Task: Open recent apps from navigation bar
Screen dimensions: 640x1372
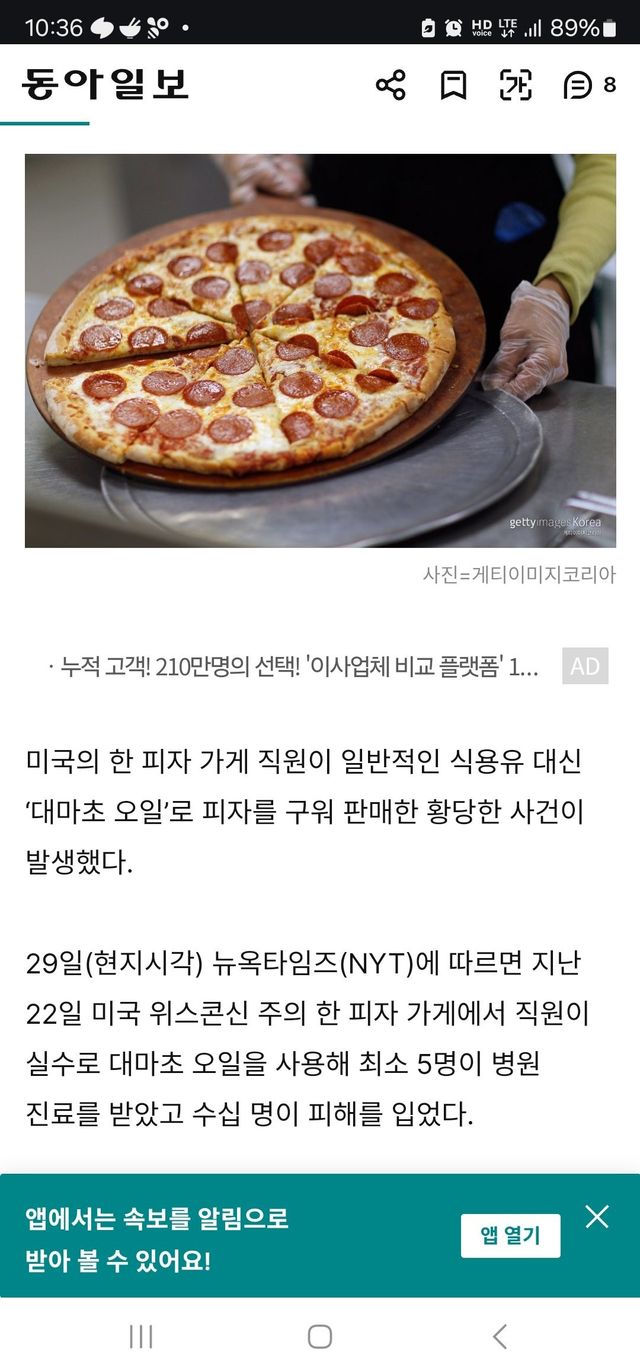Action: click(x=141, y=1336)
